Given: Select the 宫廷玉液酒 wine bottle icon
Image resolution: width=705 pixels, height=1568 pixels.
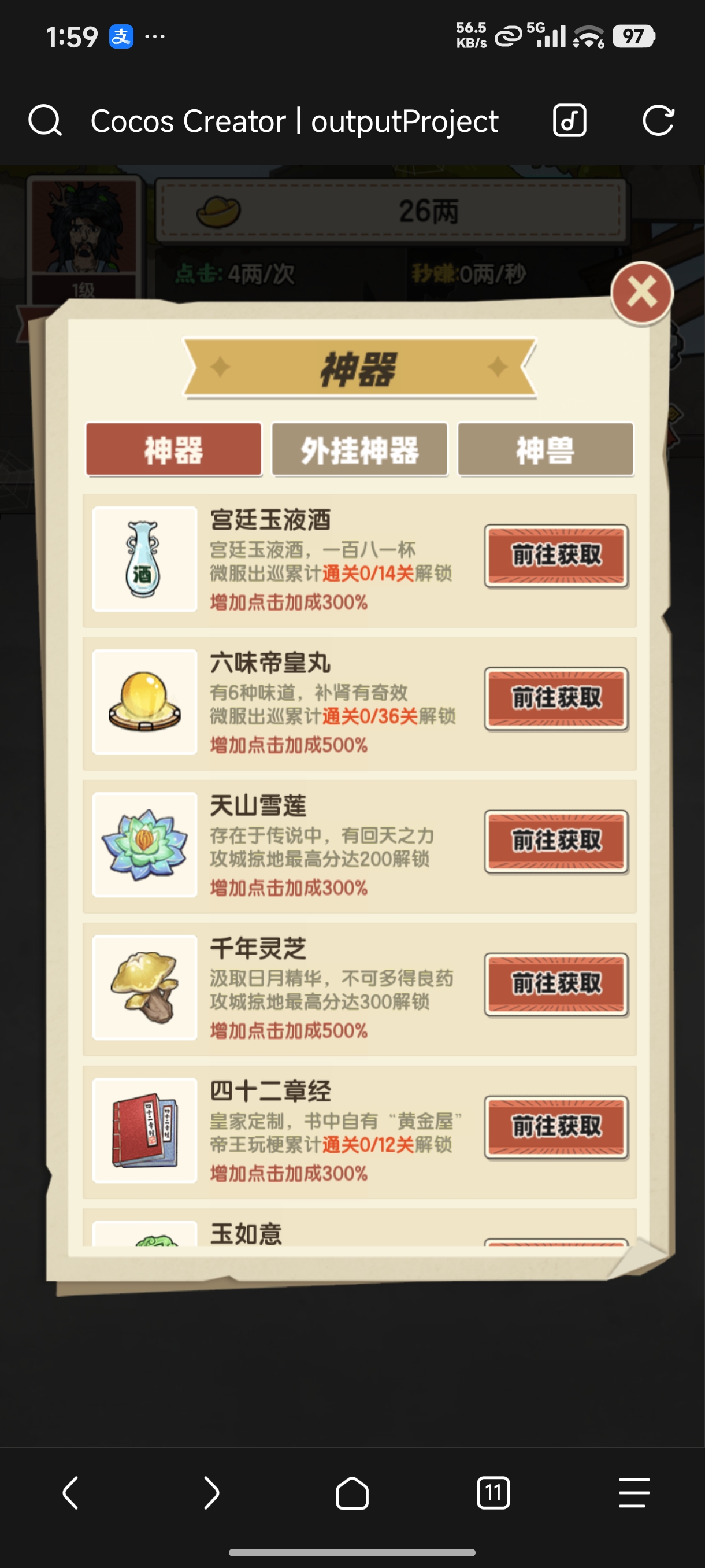Looking at the screenshot, I should pos(144,558).
